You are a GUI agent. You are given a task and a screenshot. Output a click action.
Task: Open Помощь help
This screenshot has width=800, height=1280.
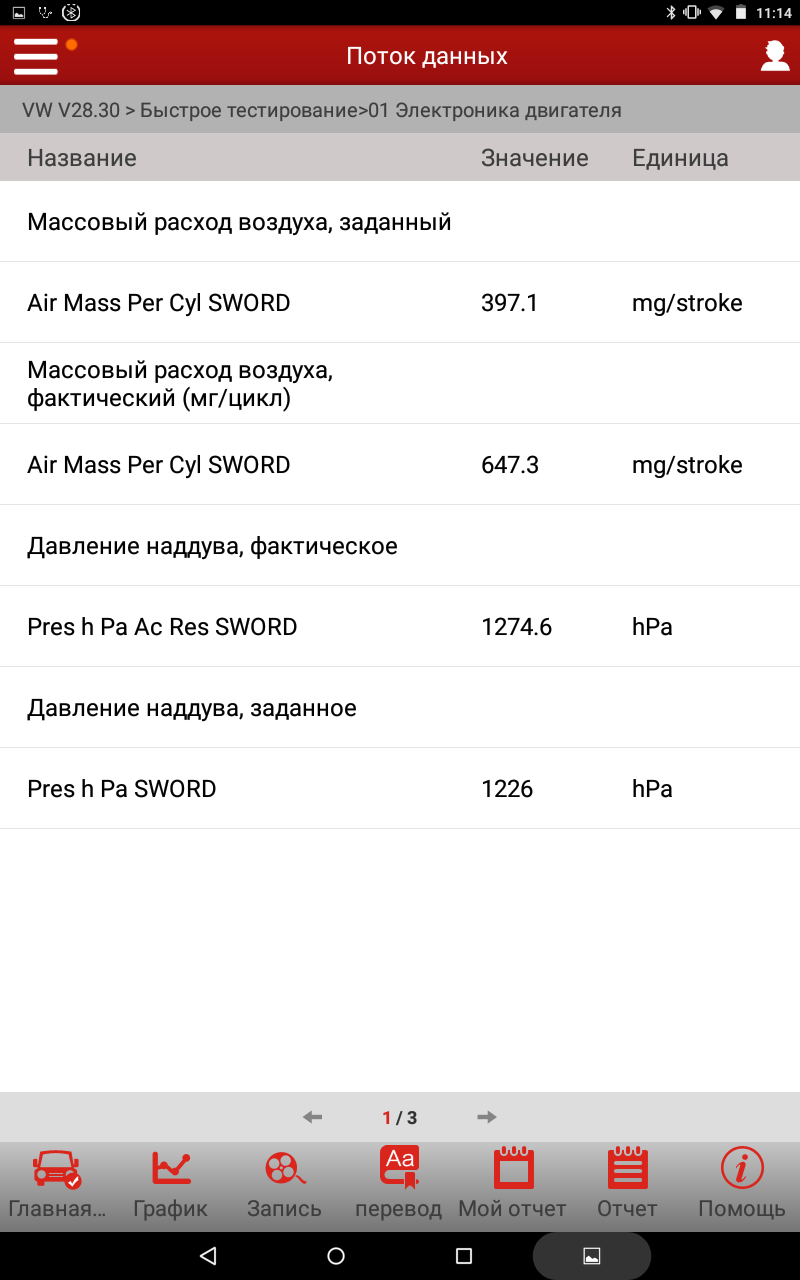pyautogui.click(x=742, y=1184)
